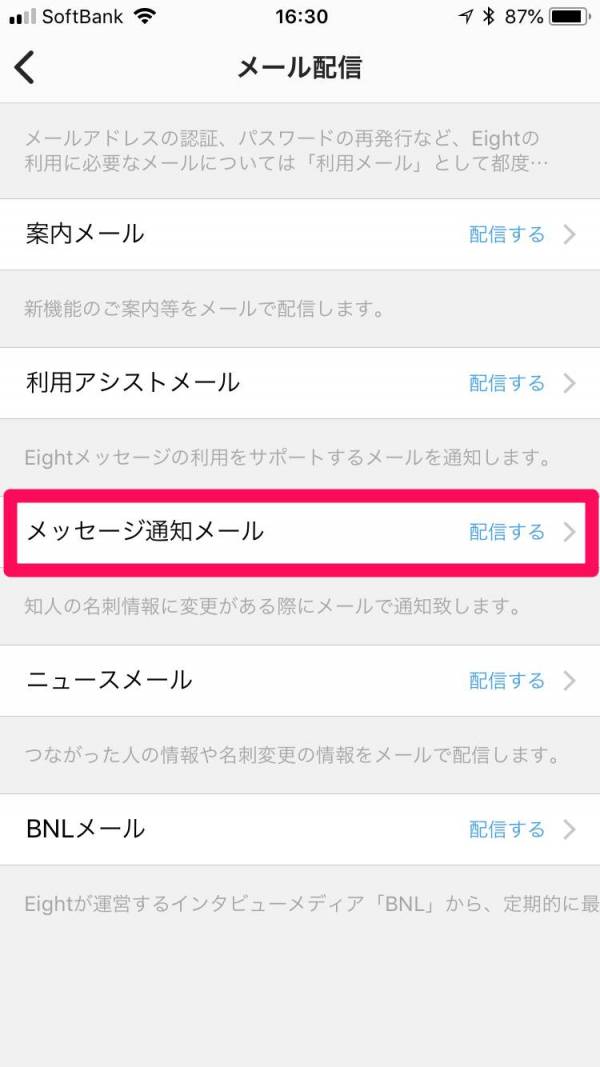The width and height of the screenshot is (600, 1067).
Task: Open the 案内メール setting
Action: 300,234
